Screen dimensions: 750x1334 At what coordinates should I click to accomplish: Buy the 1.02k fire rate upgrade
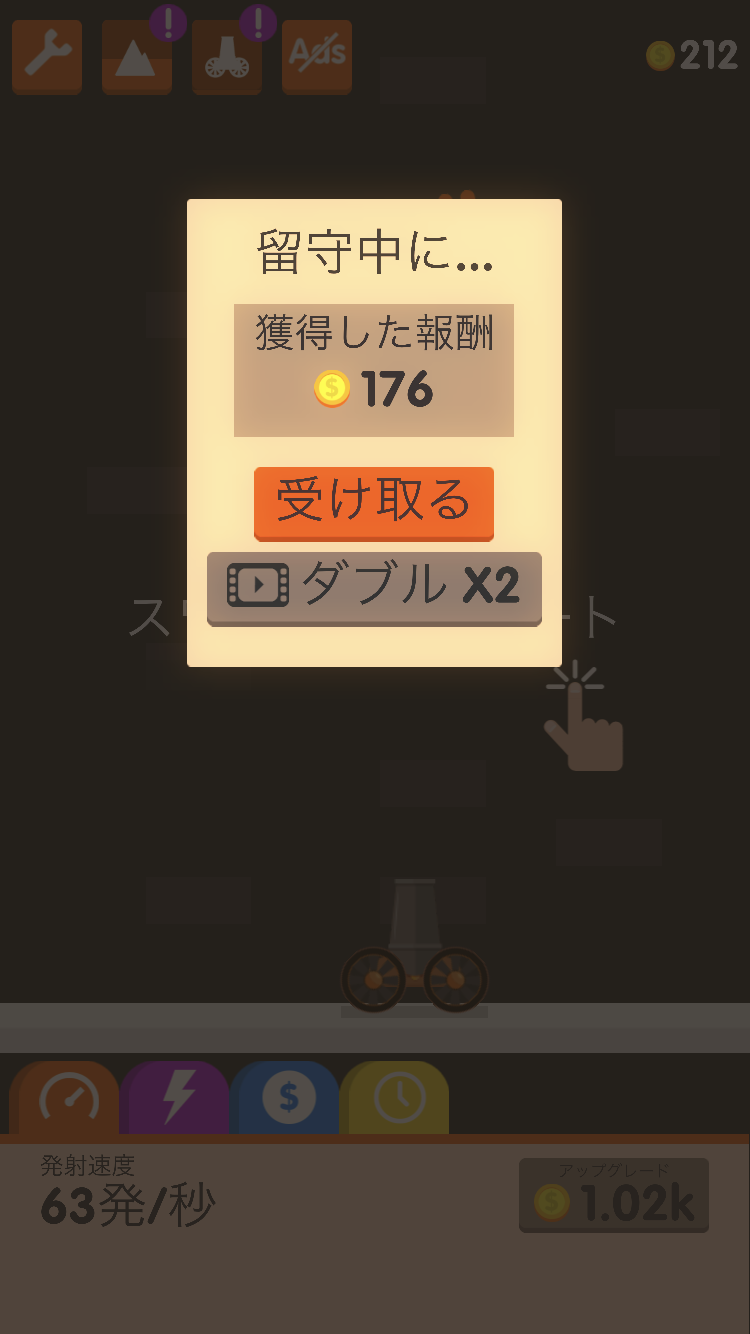(614, 1195)
